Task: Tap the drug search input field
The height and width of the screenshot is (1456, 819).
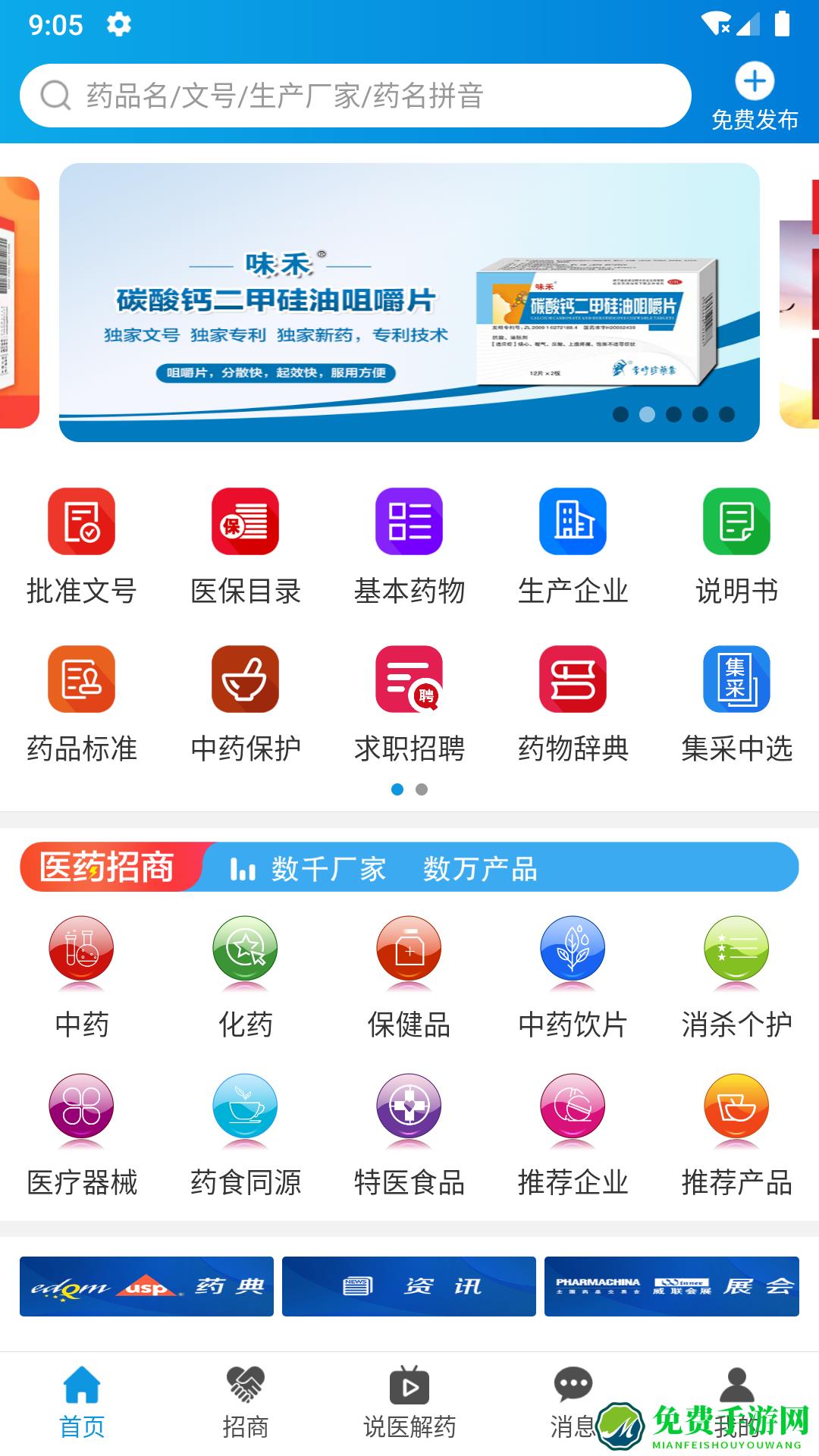Action: [x=356, y=96]
